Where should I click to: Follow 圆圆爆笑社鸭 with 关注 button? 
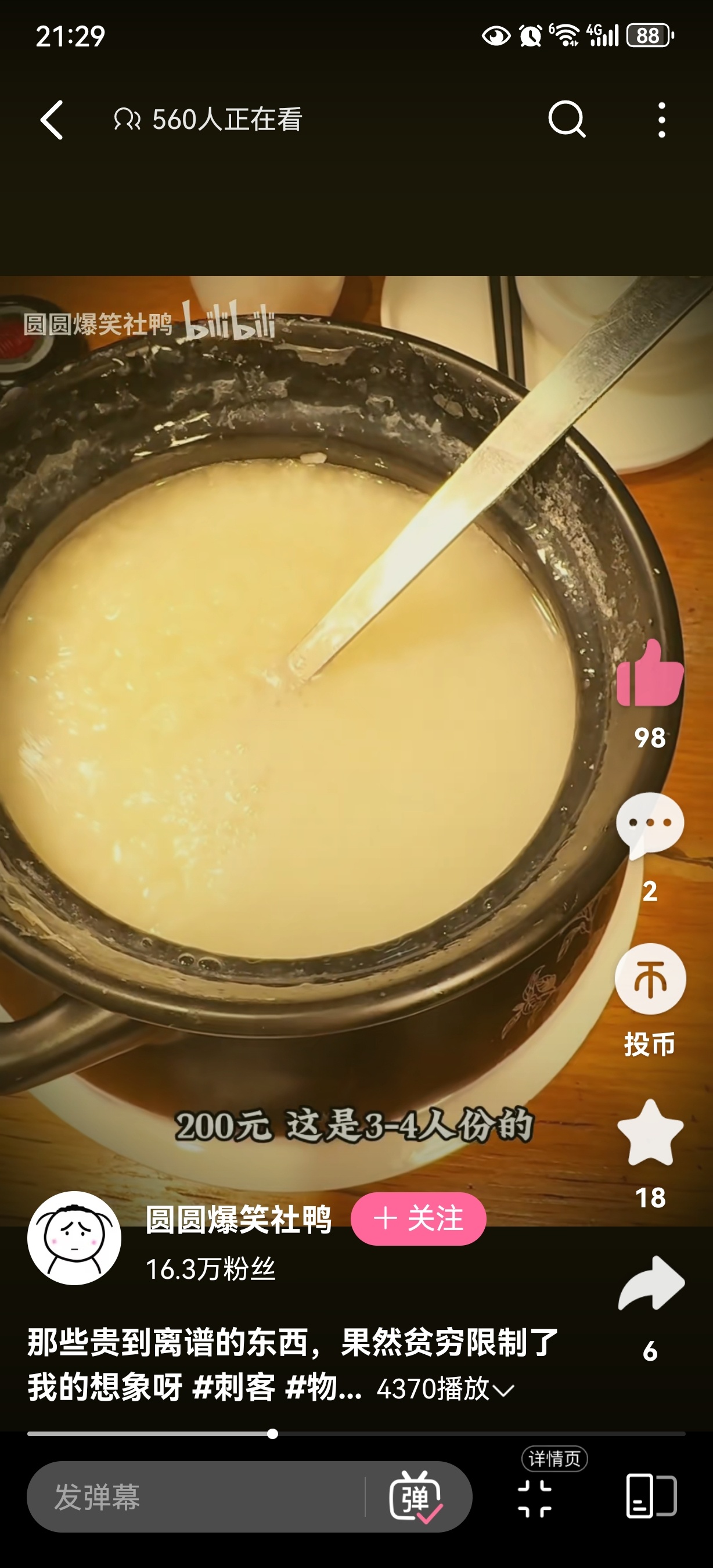point(419,1219)
